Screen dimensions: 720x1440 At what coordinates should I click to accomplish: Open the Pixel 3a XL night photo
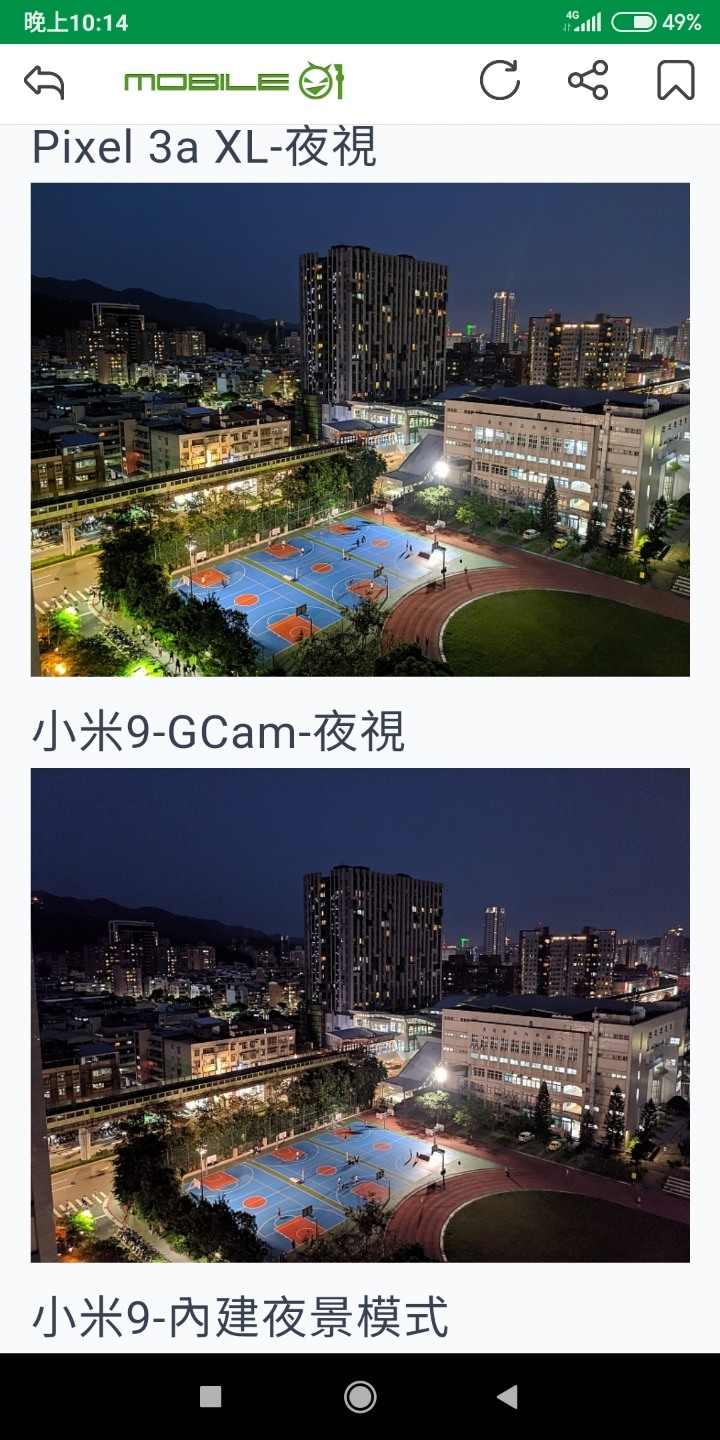pyautogui.click(x=360, y=430)
